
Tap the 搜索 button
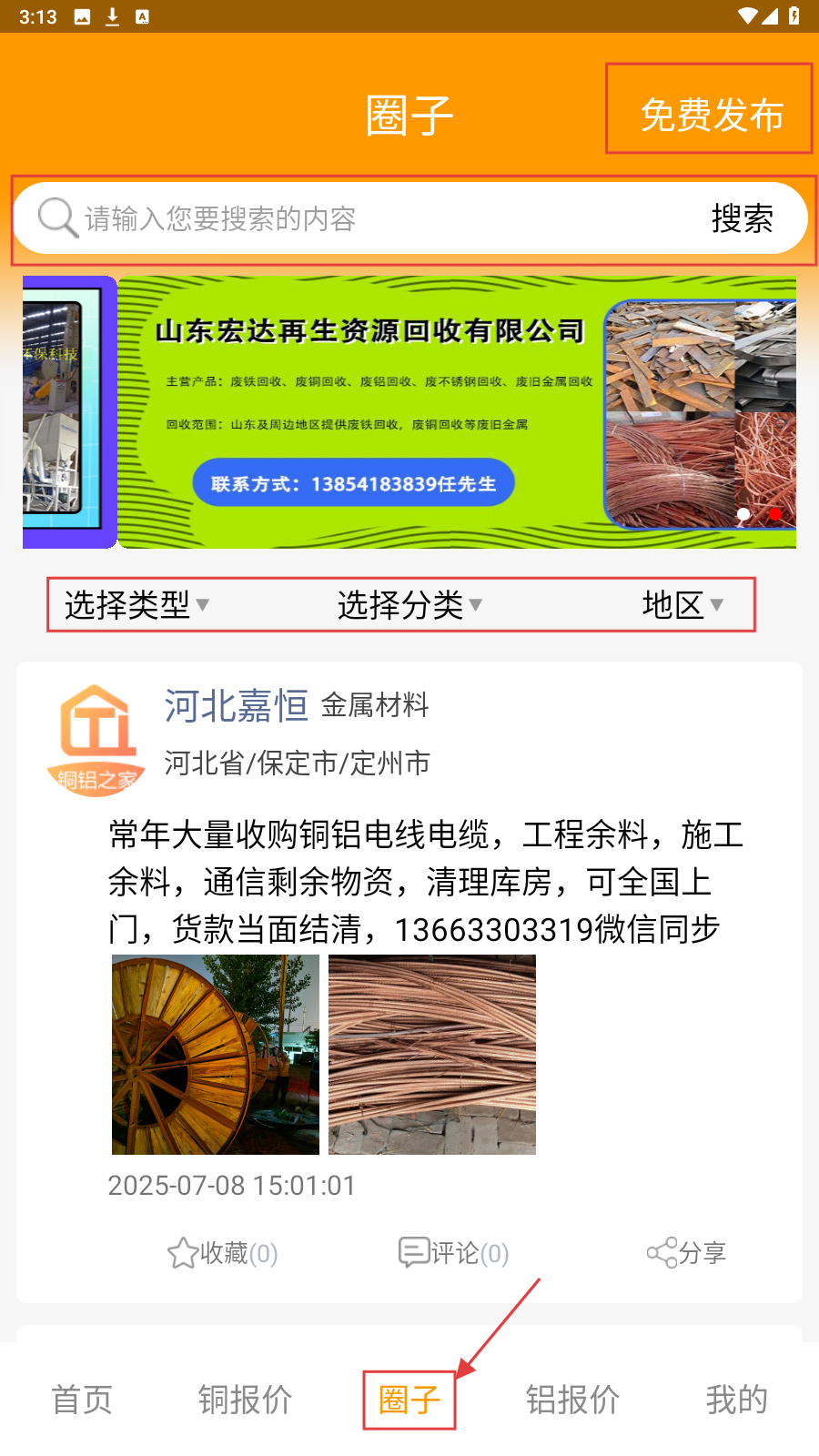742,218
